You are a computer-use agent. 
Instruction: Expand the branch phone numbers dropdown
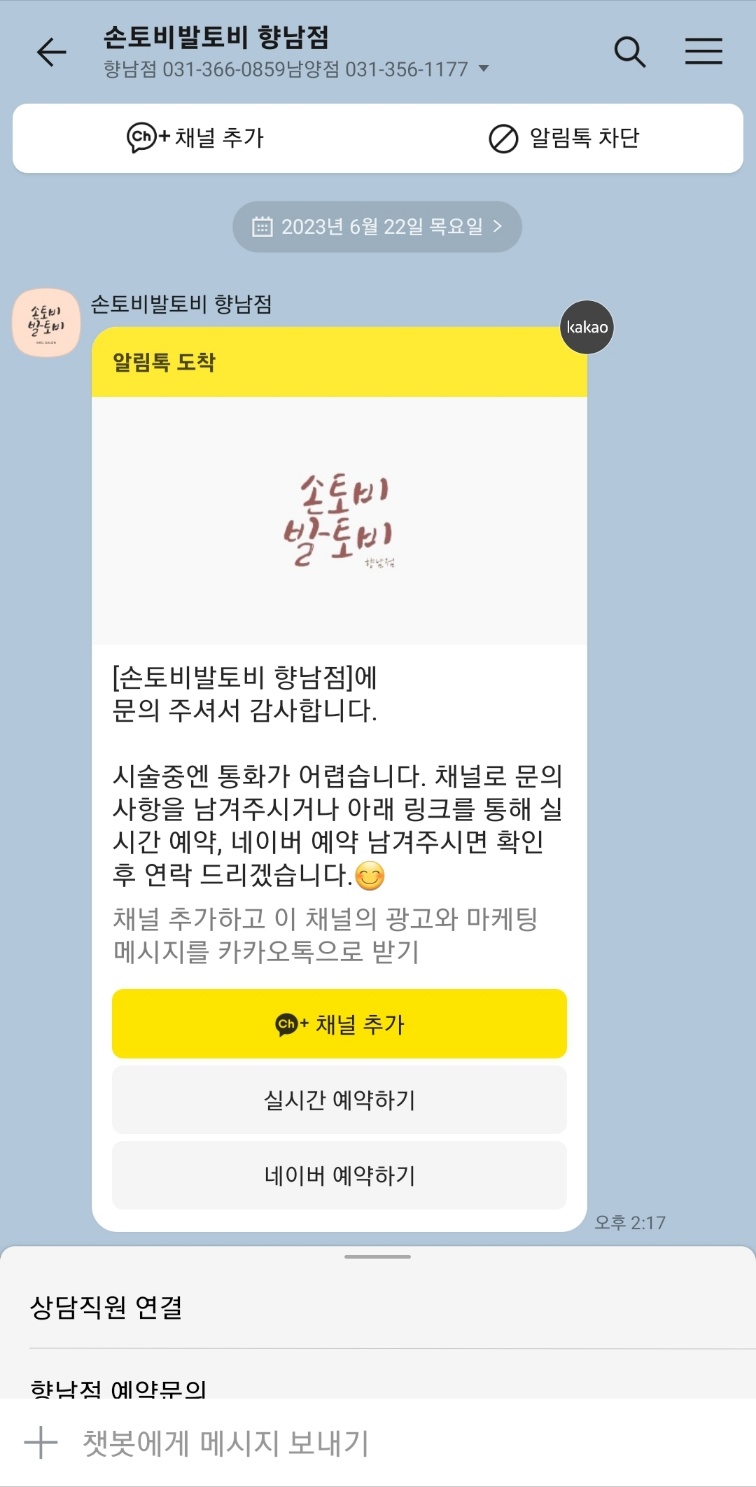(x=484, y=69)
